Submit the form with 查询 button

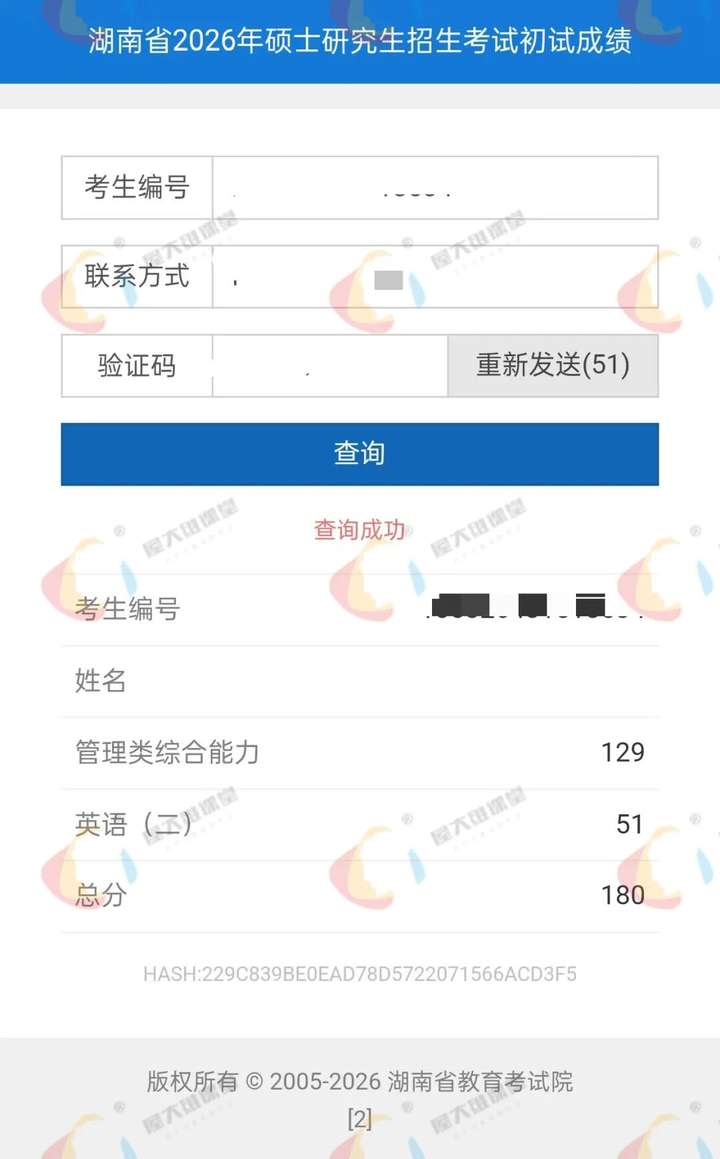360,454
